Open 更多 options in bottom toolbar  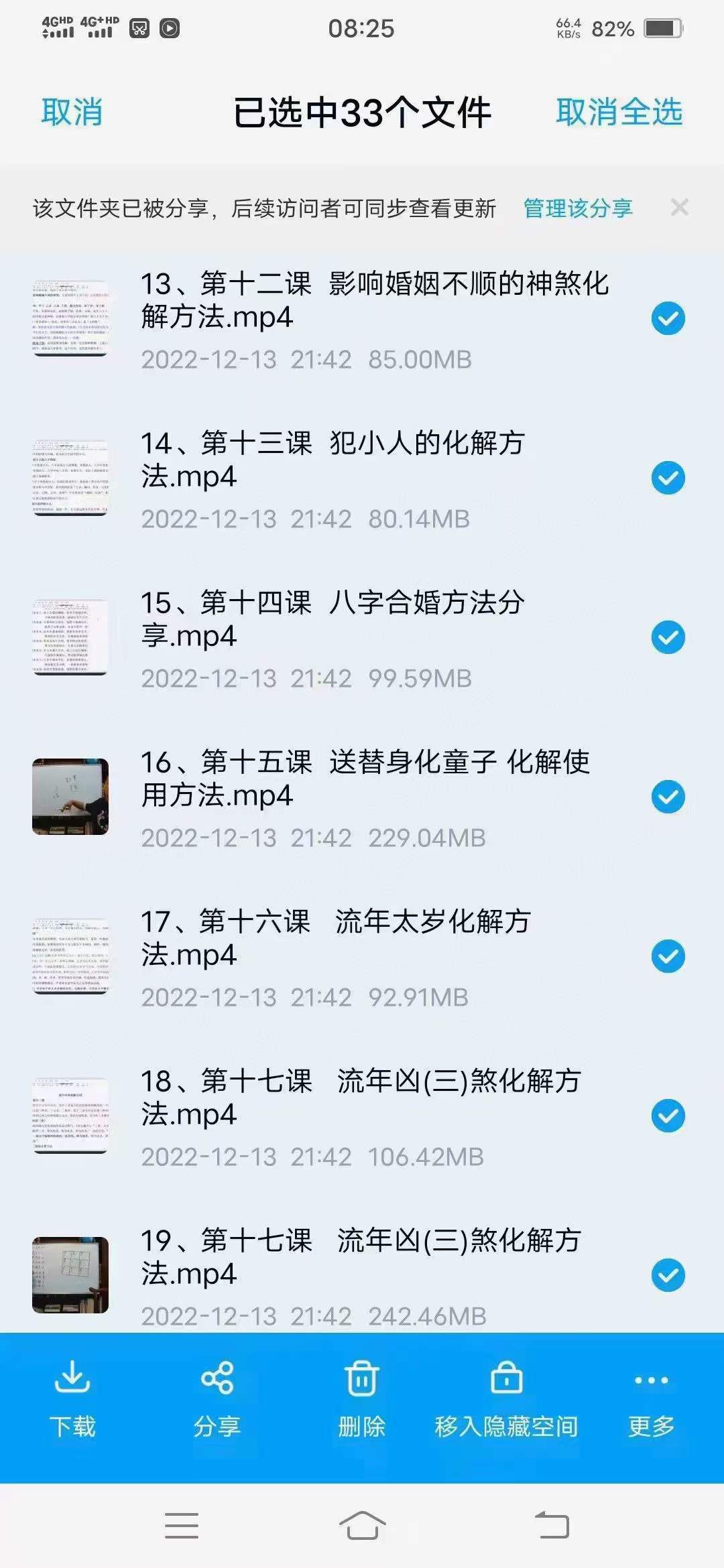651,1399
